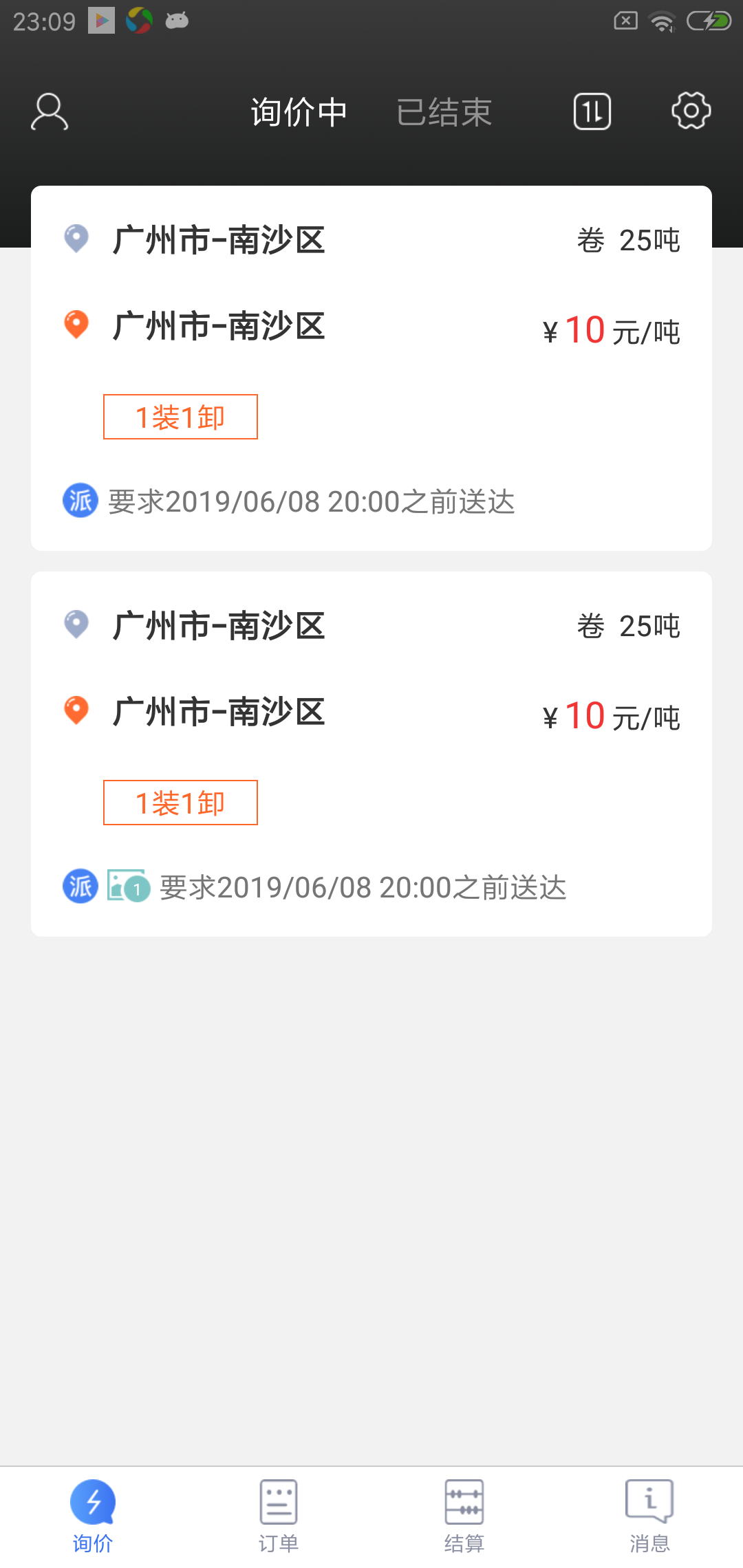
Task: Click the 派 badge on the first card
Action: 79,501
